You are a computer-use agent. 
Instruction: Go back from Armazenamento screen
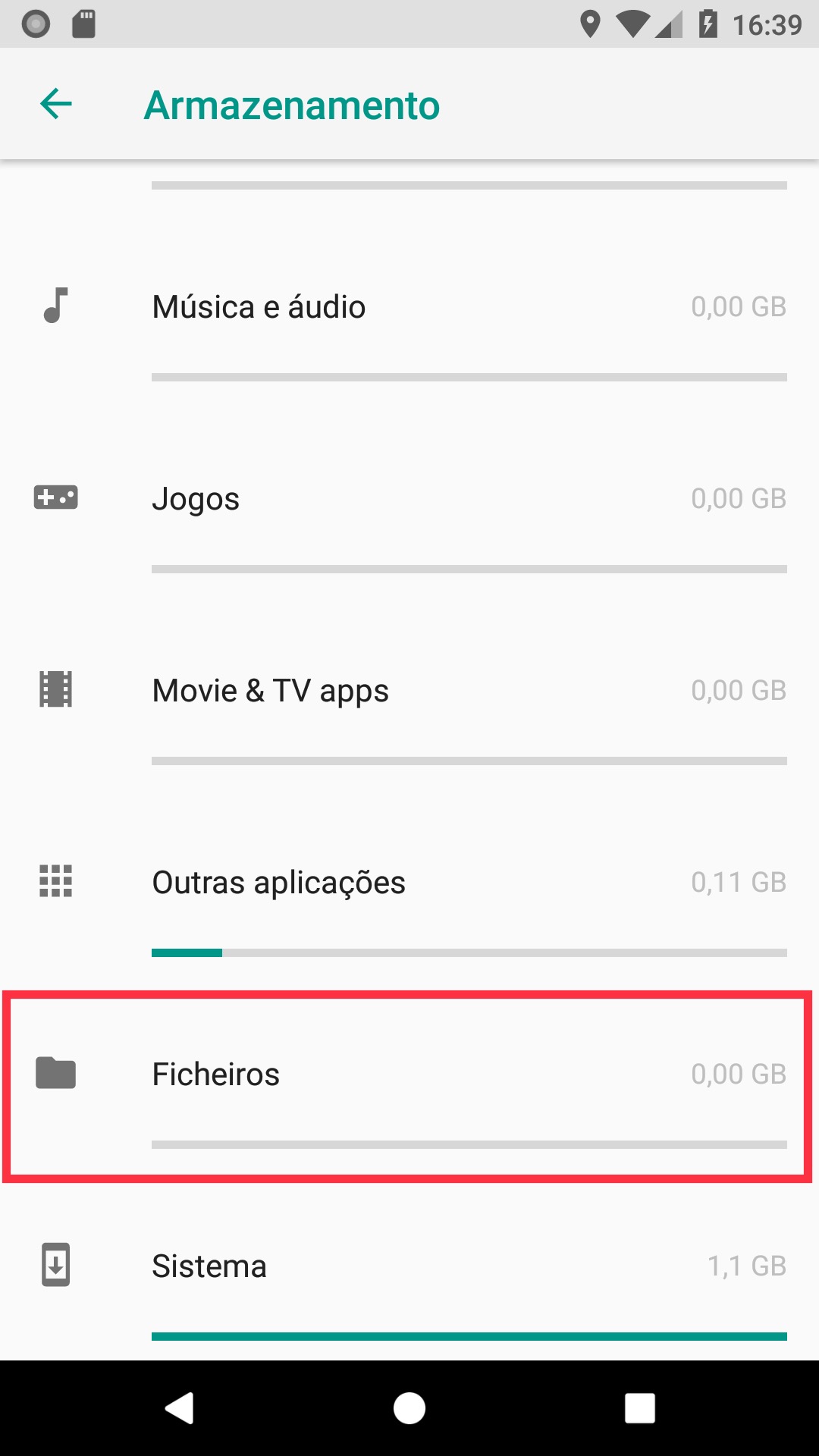tap(56, 104)
